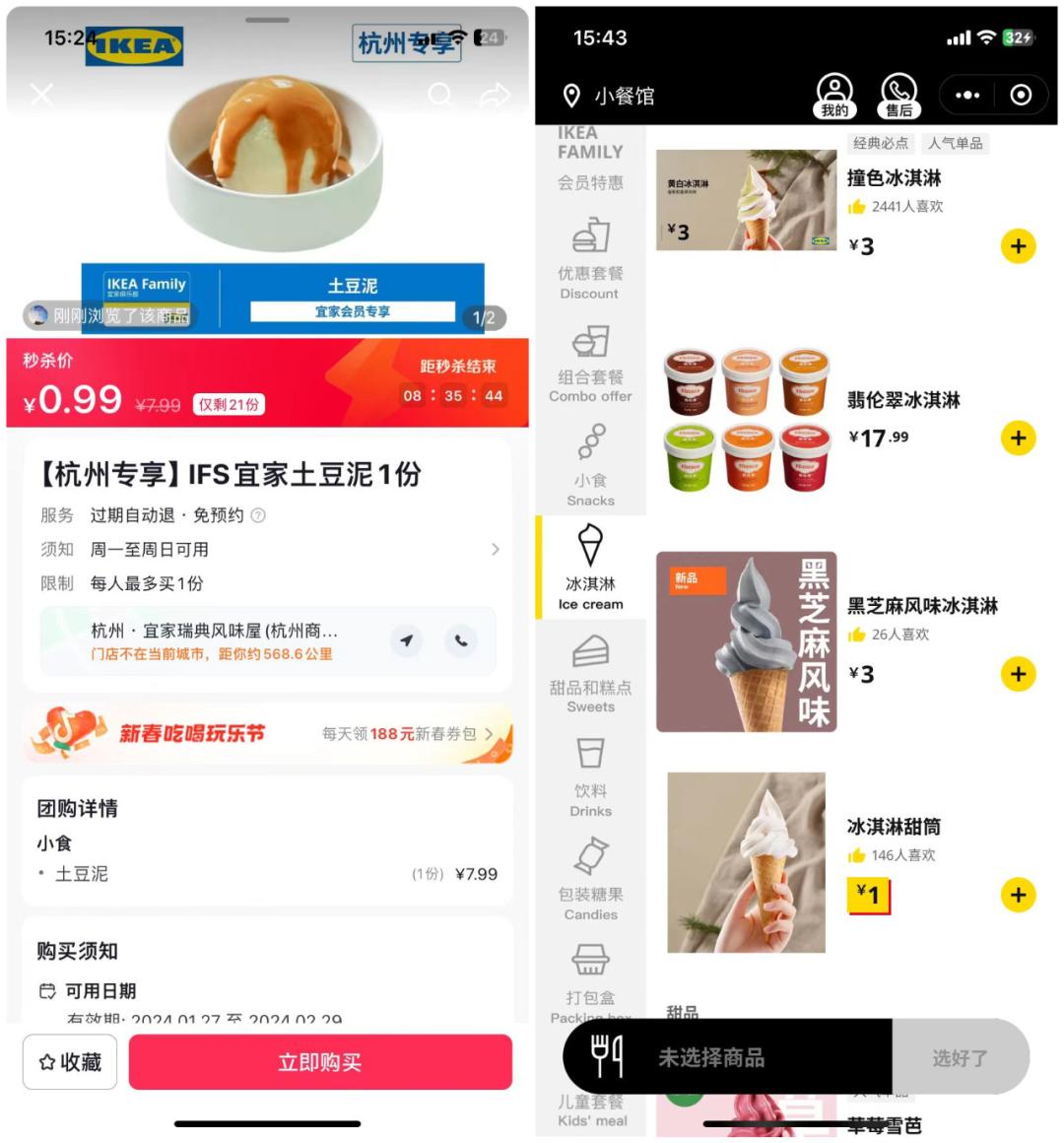The height and width of the screenshot is (1143, 1064).
Task: Add 冰淇淋甜筒 to the order
Action: tap(1018, 895)
